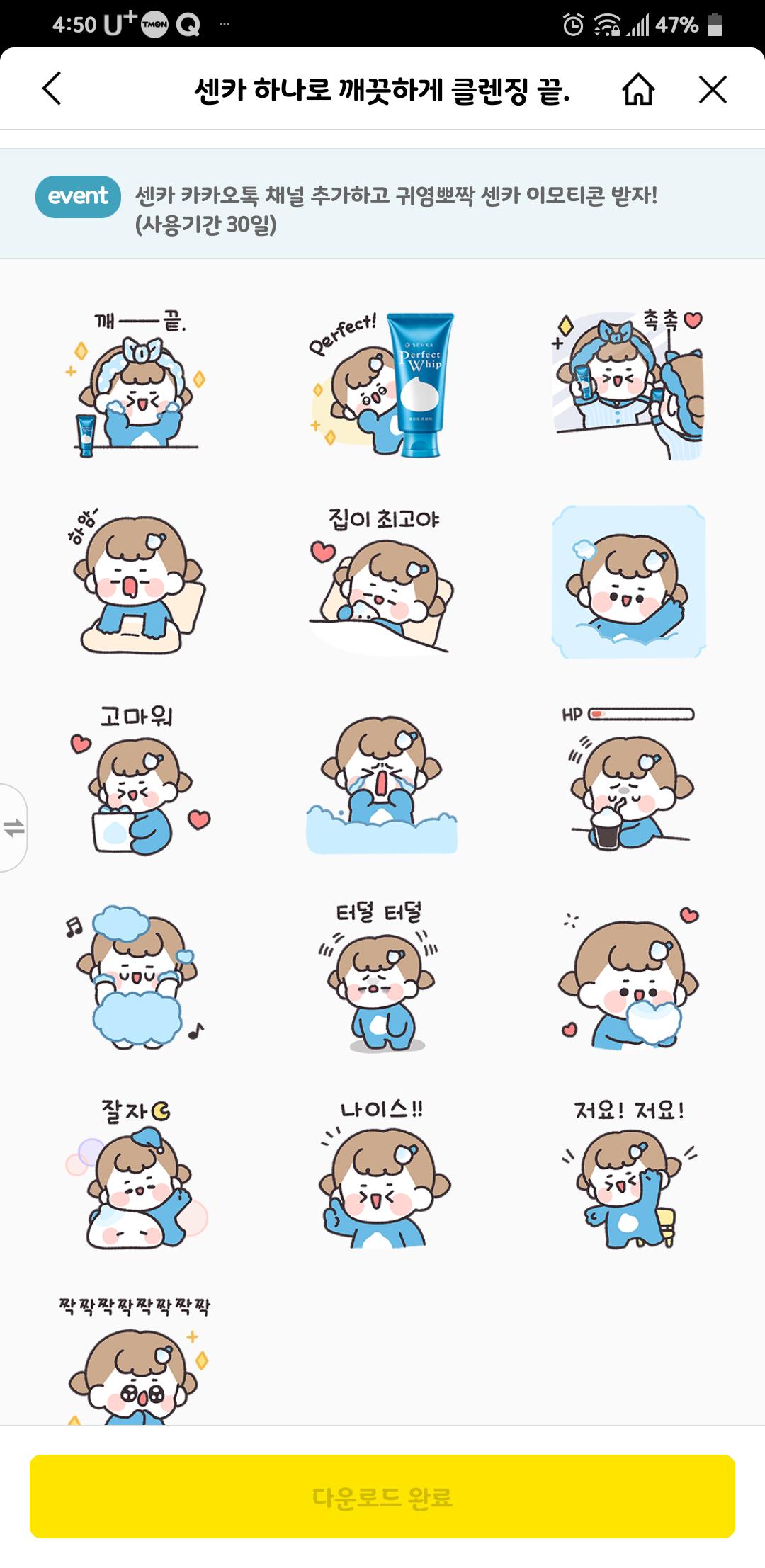The width and height of the screenshot is (765, 1568).
Task: Preview the 집이 최고야 emoticon
Action: point(382,582)
